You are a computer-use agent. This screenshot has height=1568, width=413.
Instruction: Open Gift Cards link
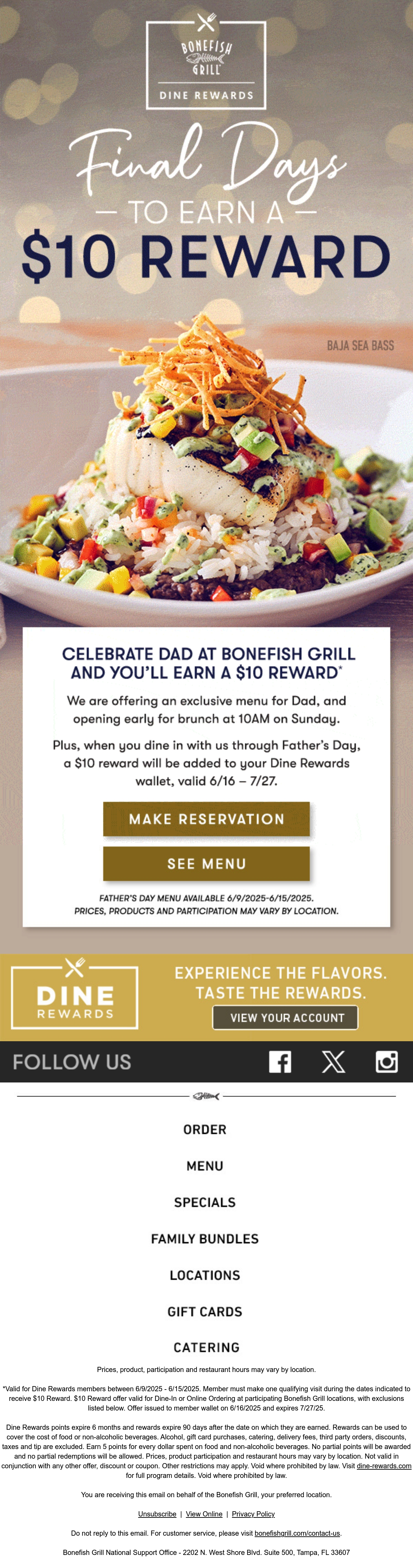coord(205,1312)
